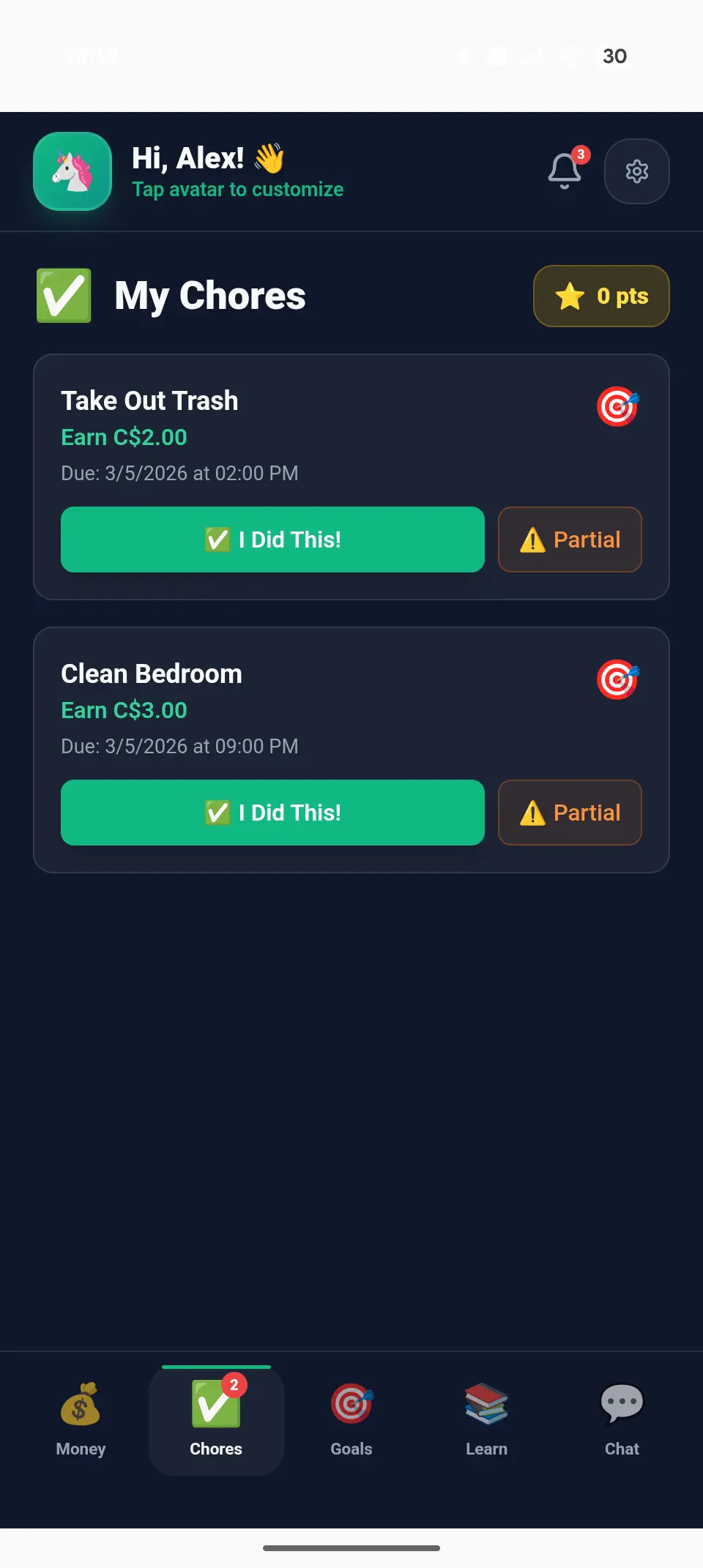Screen dimensions: 703x1568
Task: Open the settings gear
Action: pos(636,171)
